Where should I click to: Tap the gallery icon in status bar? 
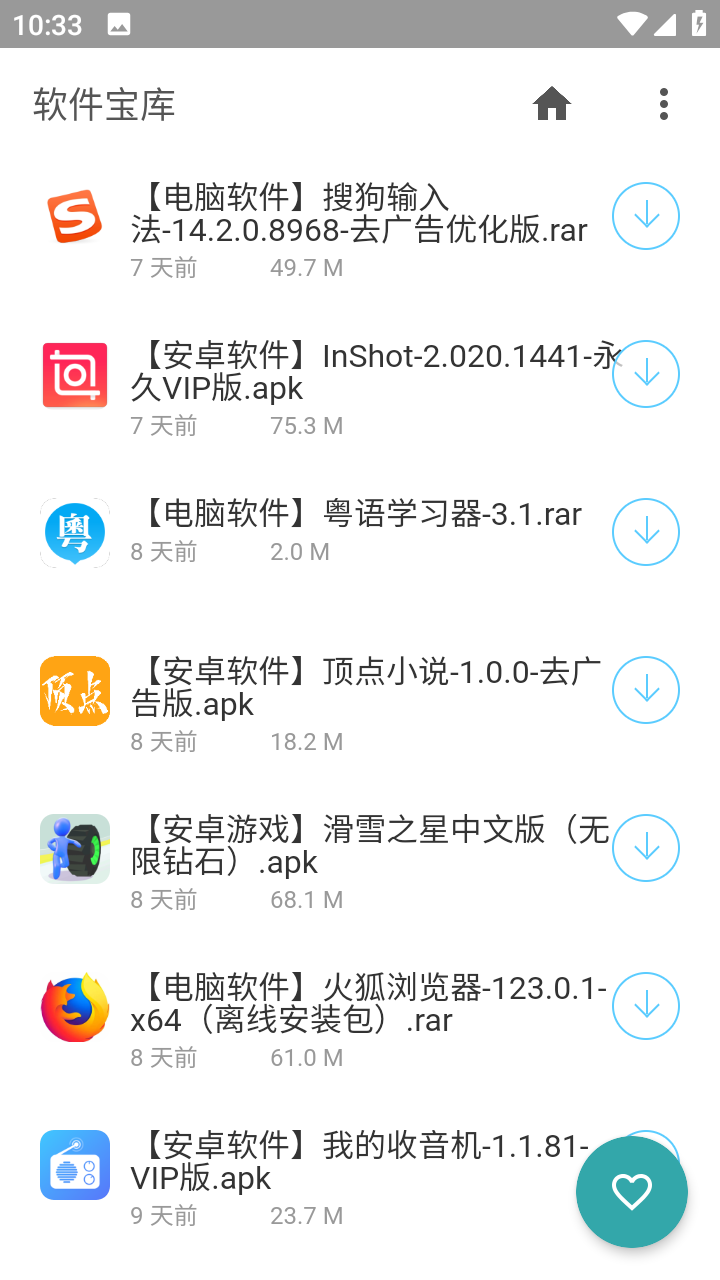[x=120, y=24]
